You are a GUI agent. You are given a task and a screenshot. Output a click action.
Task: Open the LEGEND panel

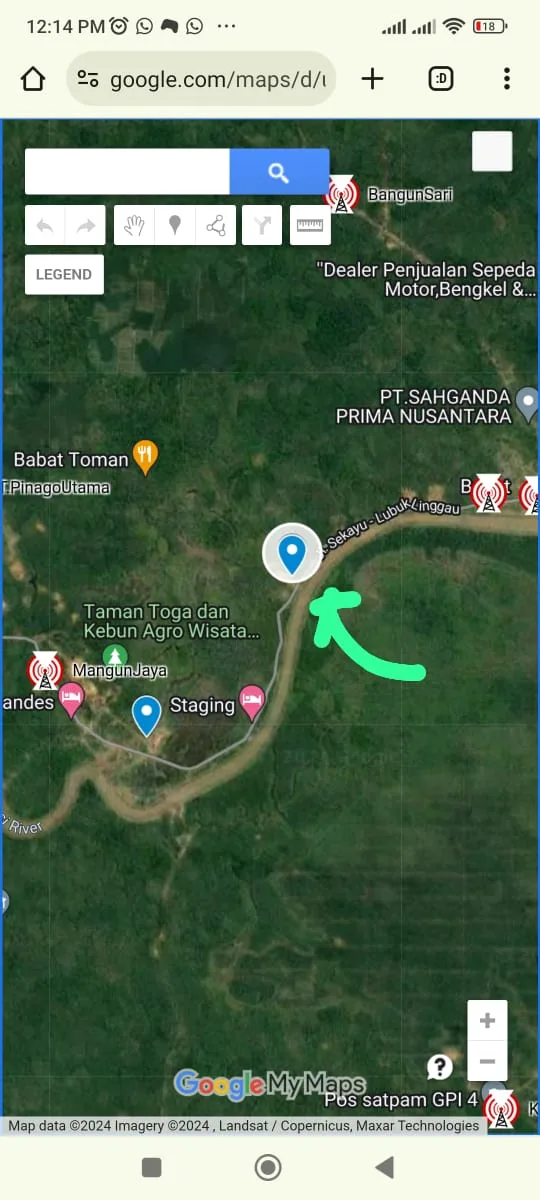[64, 274]
